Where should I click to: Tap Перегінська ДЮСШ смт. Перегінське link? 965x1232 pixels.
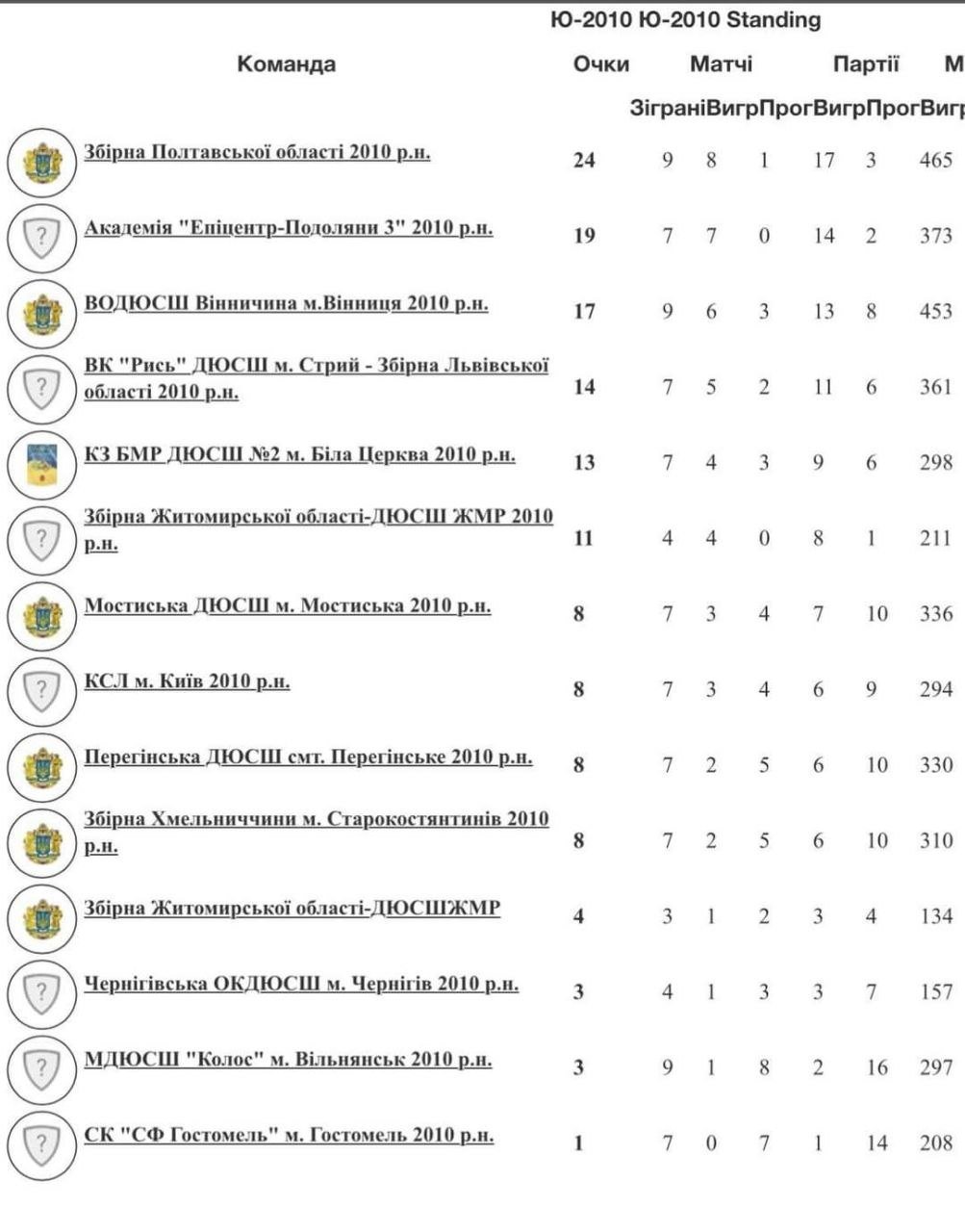(x=308, y=757)
